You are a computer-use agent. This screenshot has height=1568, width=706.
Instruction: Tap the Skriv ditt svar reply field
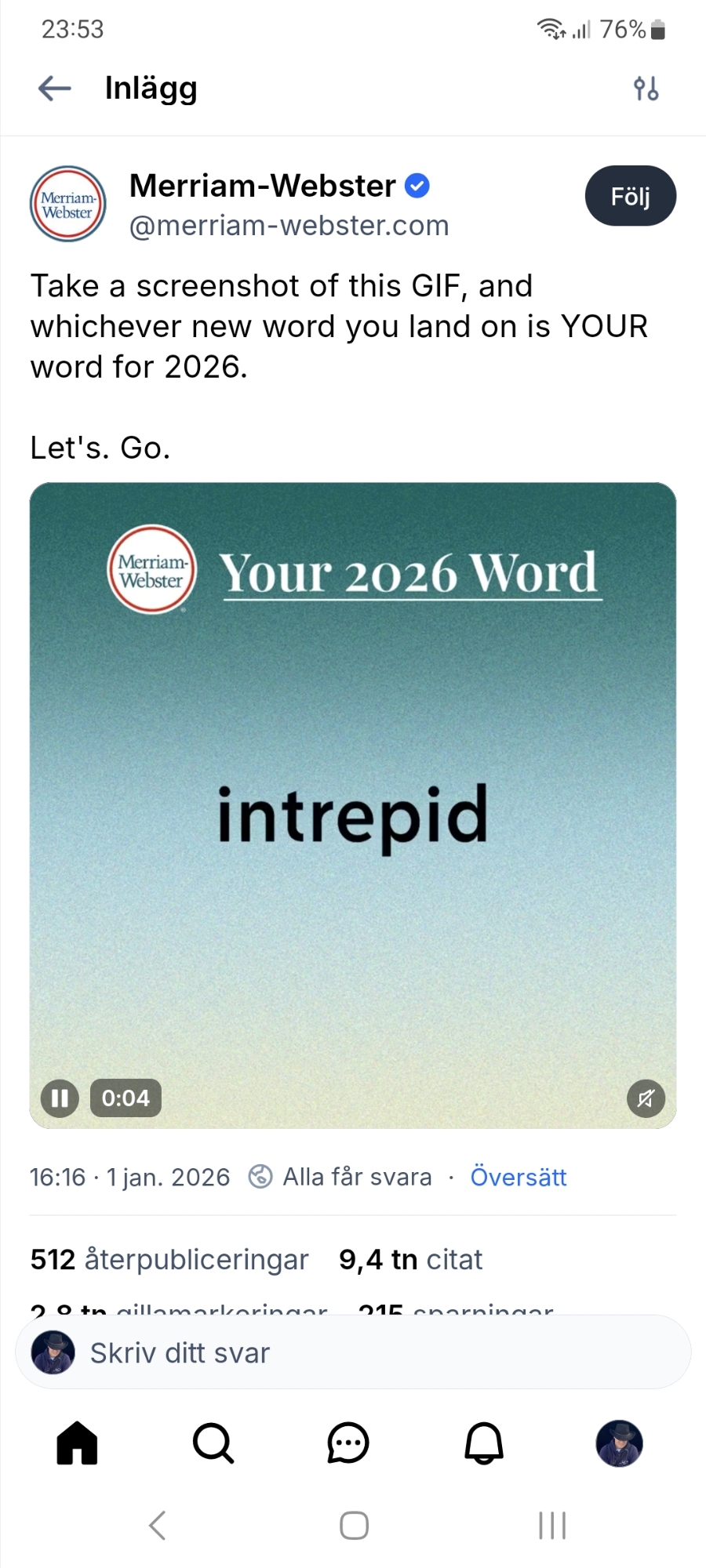click(x=353, y=1352)
